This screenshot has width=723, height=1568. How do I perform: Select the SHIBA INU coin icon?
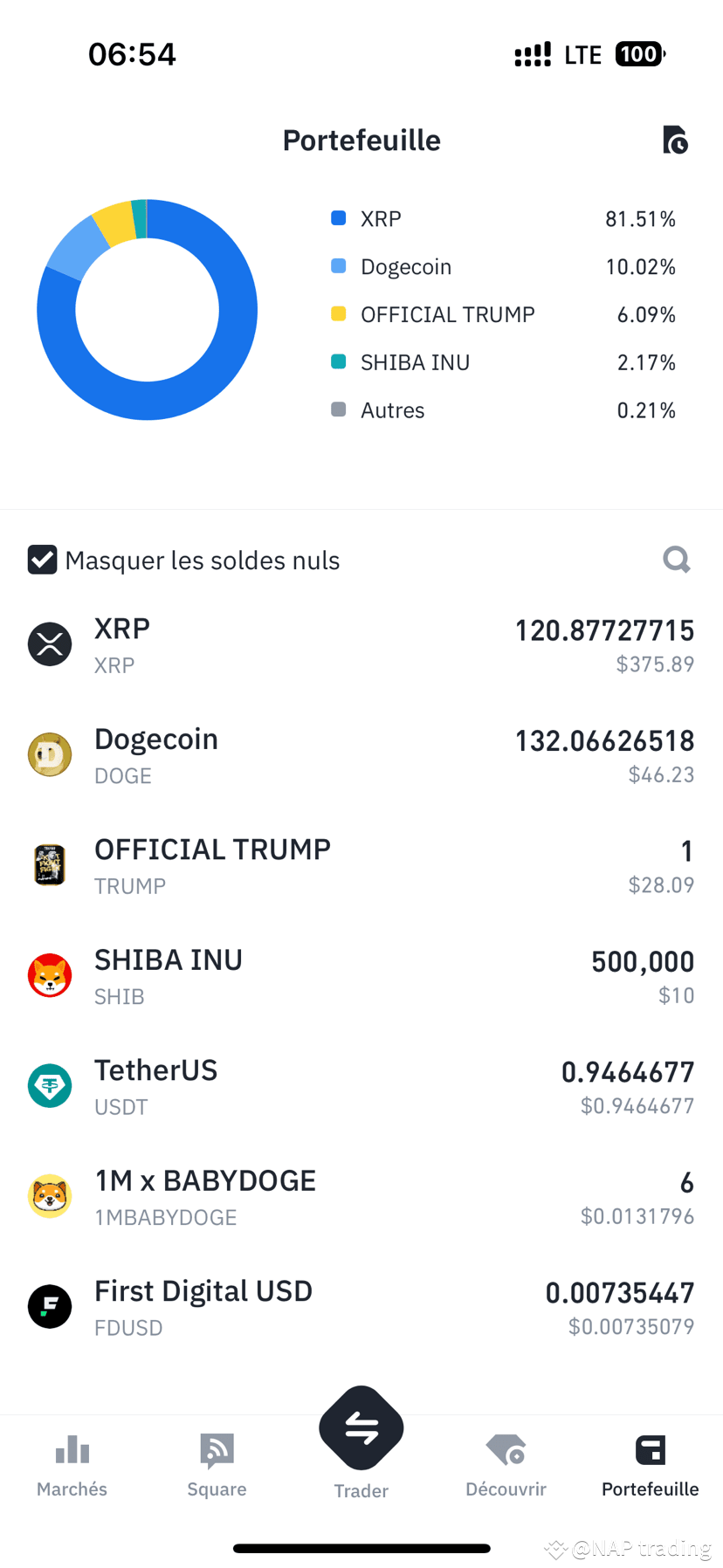tap(50, 975)
